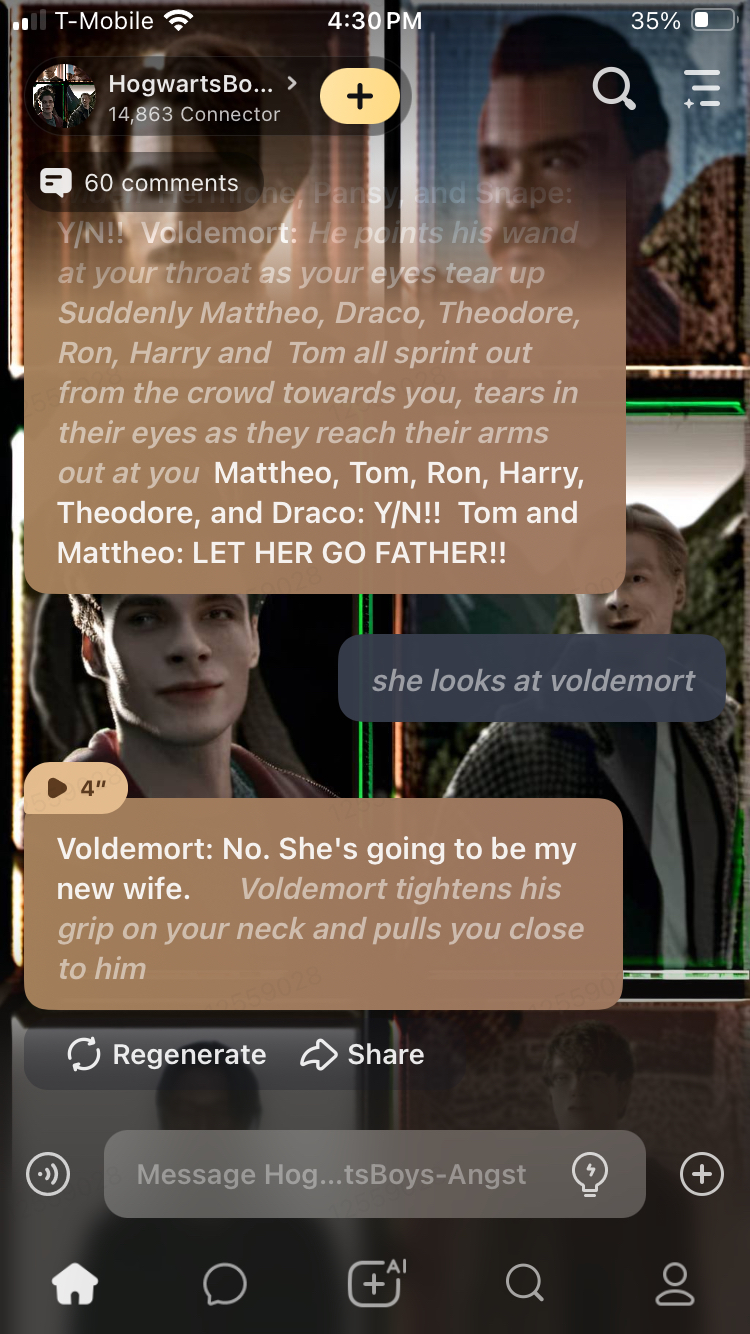Play the 4" voice message
The image size is (750, 1334).
(x=76, y=788)
